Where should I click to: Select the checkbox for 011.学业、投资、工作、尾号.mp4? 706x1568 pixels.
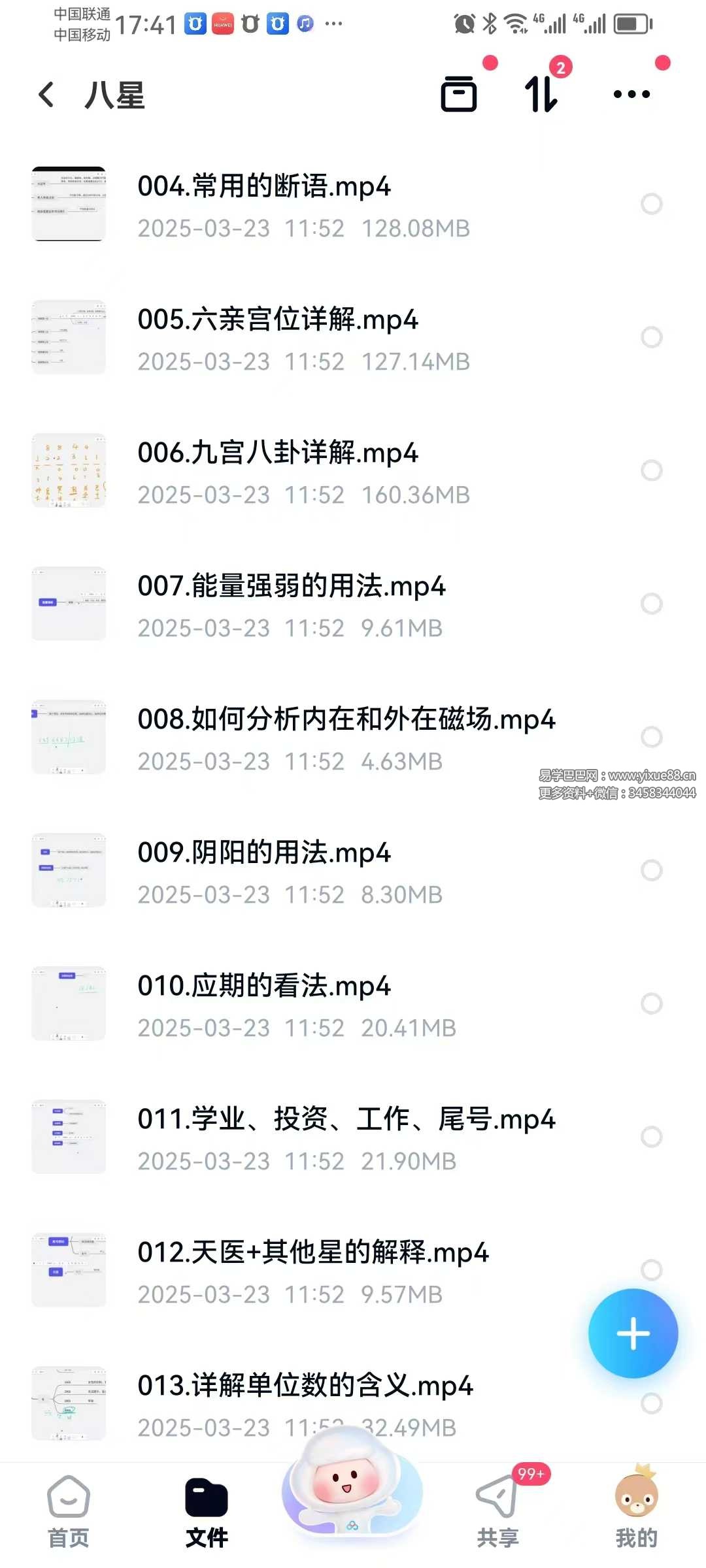tap(651, 1137)
